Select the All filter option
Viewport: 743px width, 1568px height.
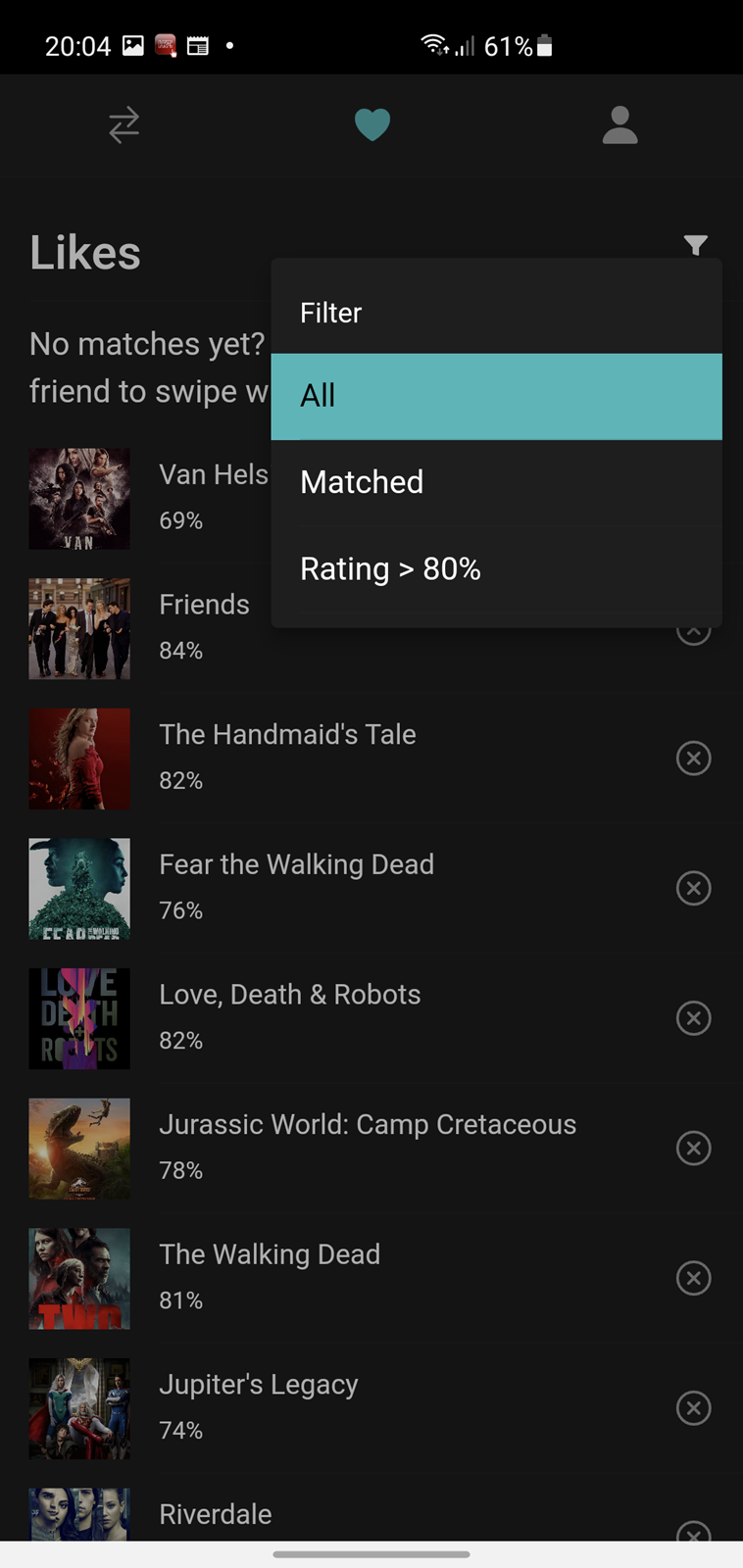(x=496, y=396)
